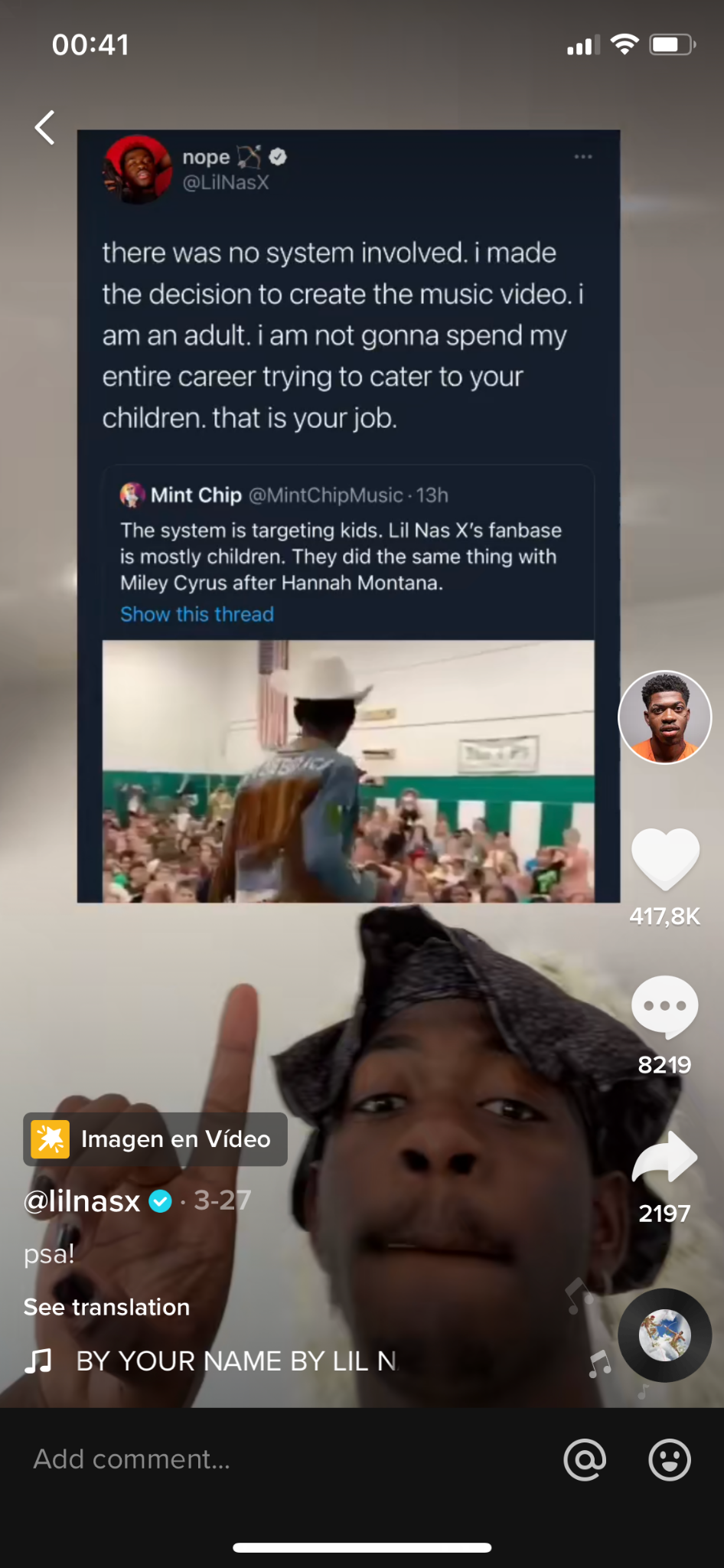
Task: Open the BY YOUR NAME sound title
Action: tap(236, 1361)
